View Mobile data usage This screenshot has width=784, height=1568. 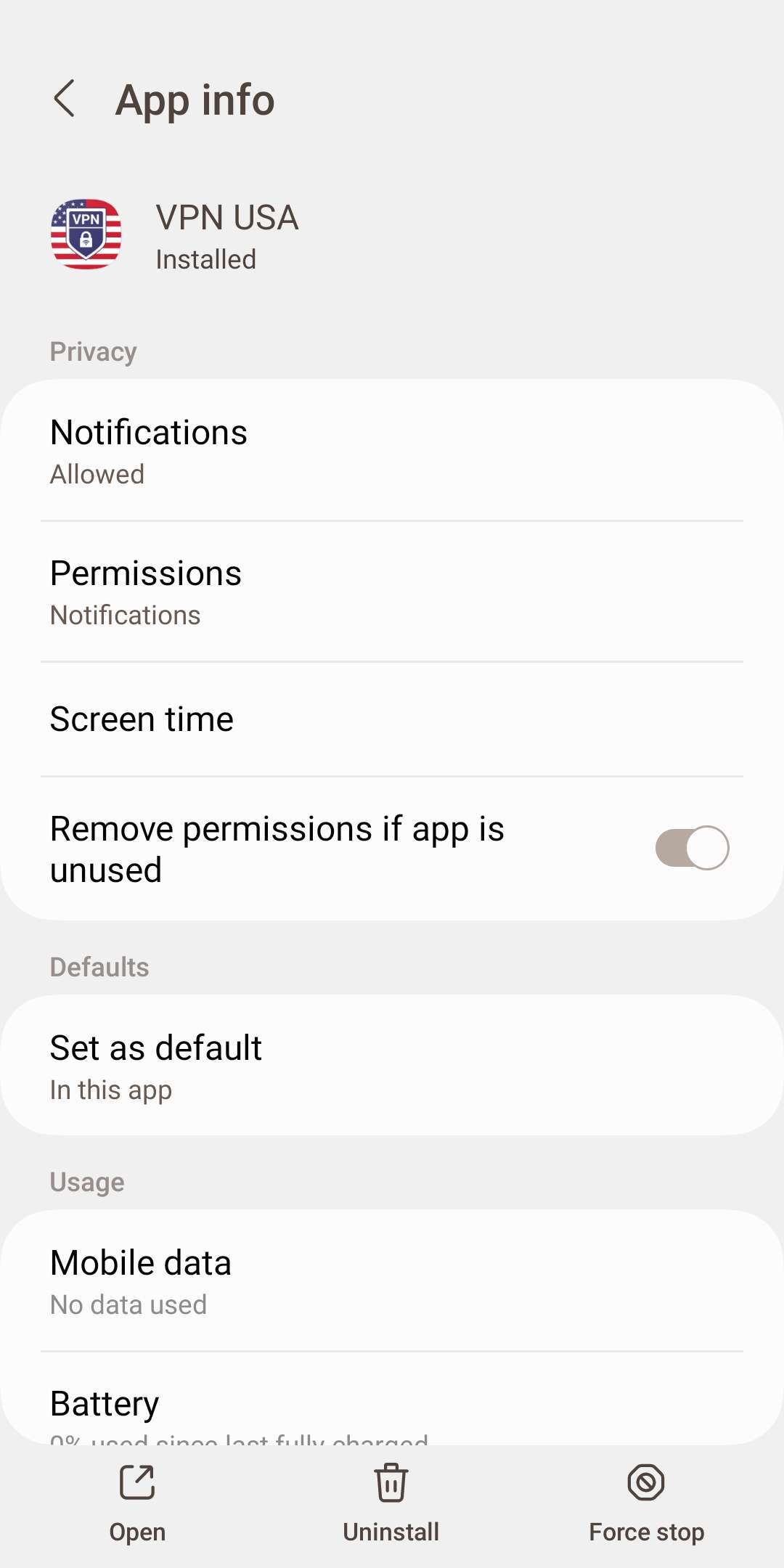click(392, 1281)
